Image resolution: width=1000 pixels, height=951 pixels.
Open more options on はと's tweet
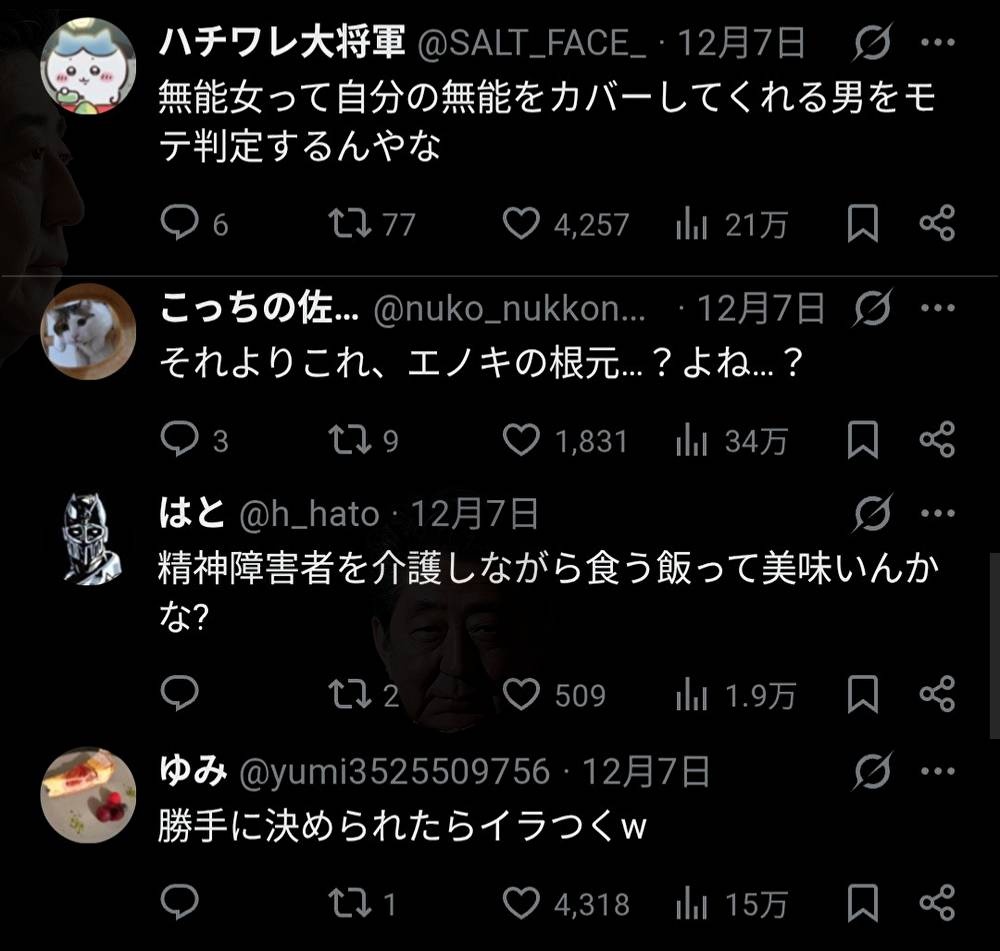pos(936,514)
